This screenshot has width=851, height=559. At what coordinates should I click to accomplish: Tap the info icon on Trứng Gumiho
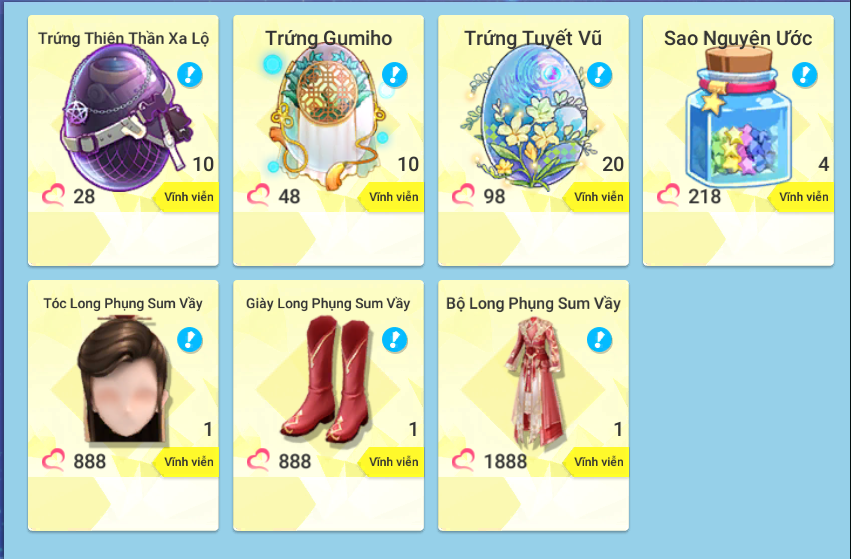coord(395,74)
